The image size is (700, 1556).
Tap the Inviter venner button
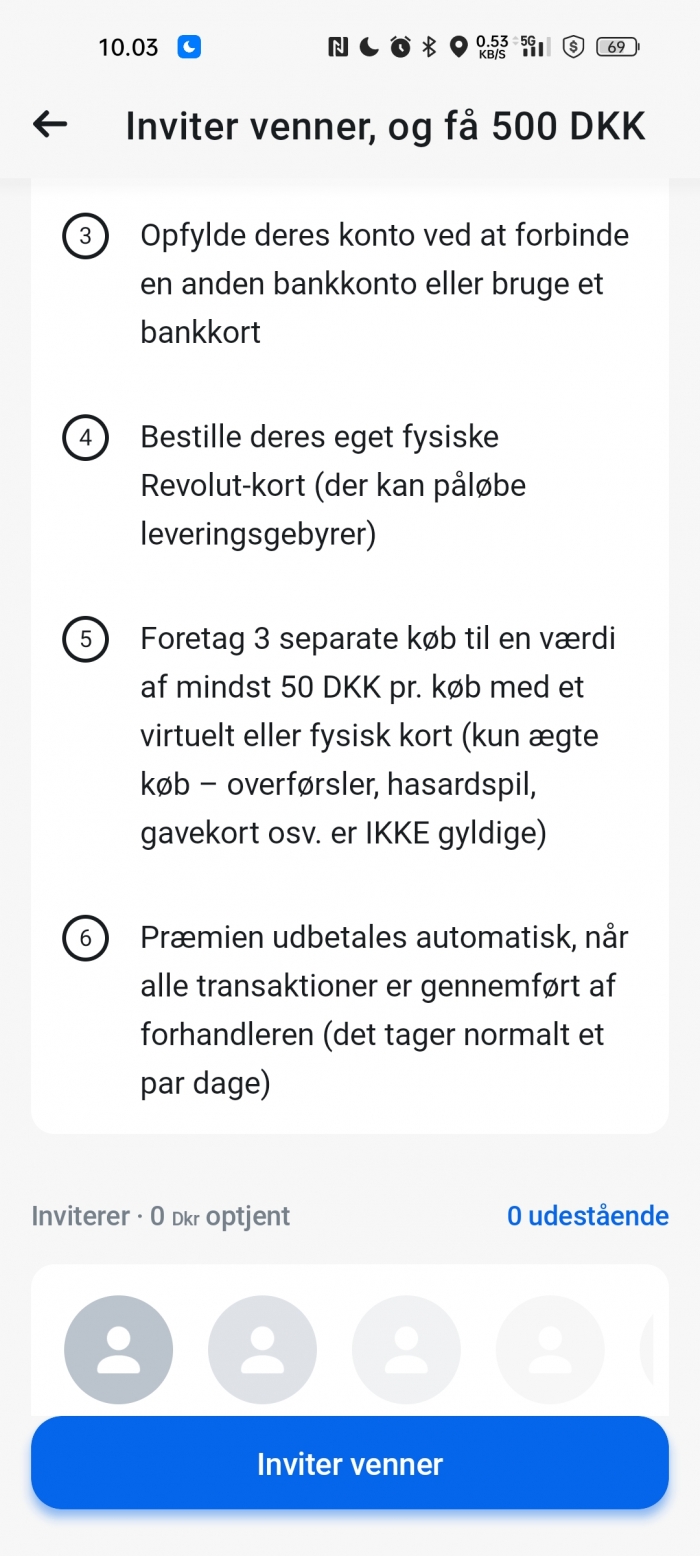coord(350,1463)
